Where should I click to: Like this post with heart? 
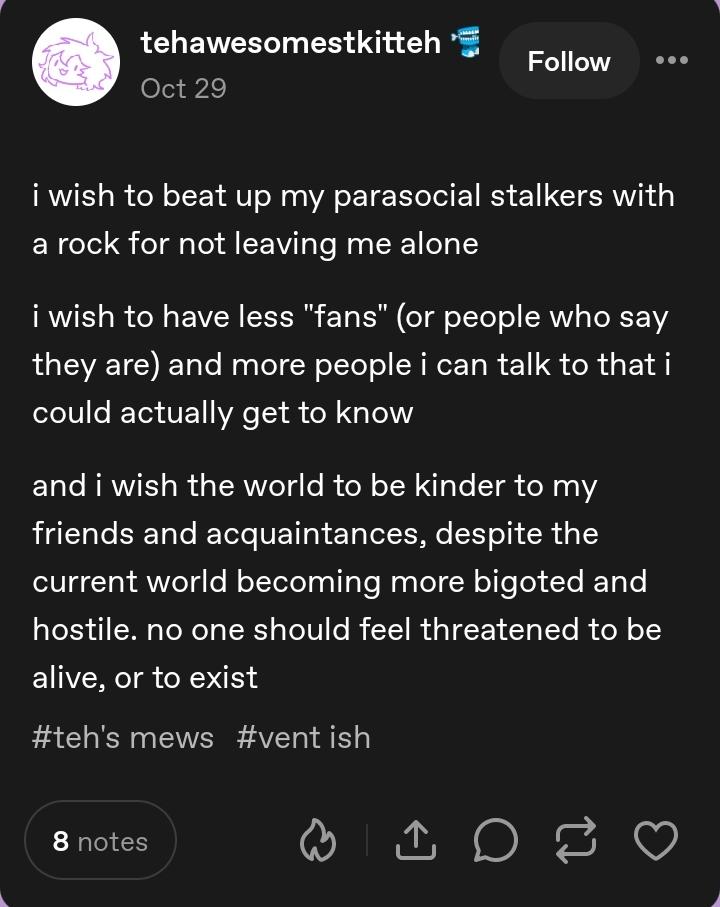(x=656, y=841)
